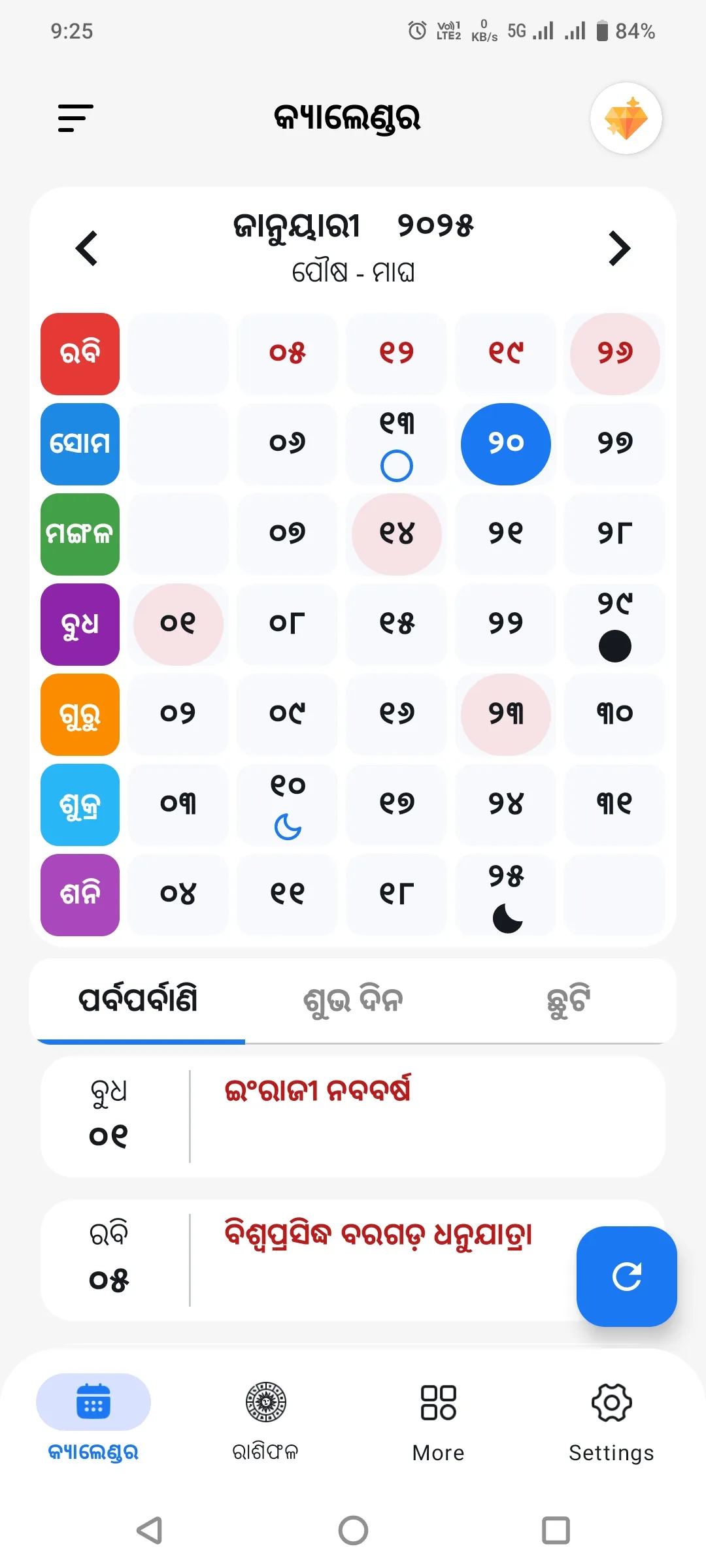Open the More tab
Image resolution: width=706 pixels, height=1568 pixels.
(x=438, y=1419)
